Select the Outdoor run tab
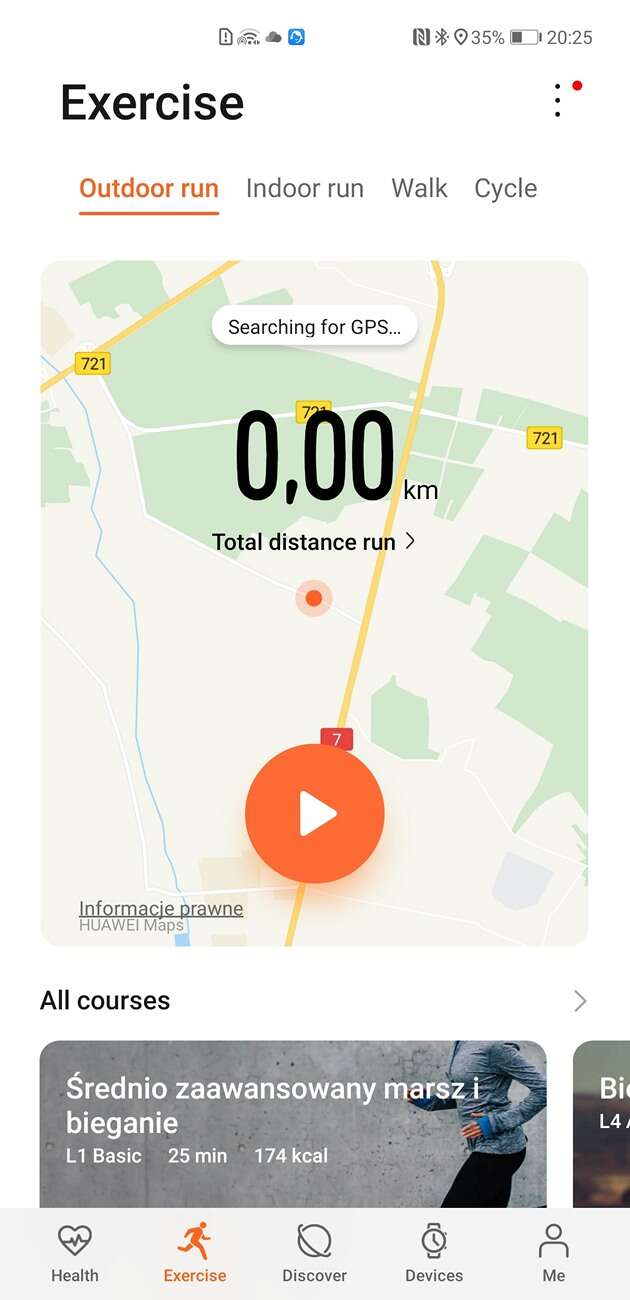The image size is (630, 1300). coord(149,188)
